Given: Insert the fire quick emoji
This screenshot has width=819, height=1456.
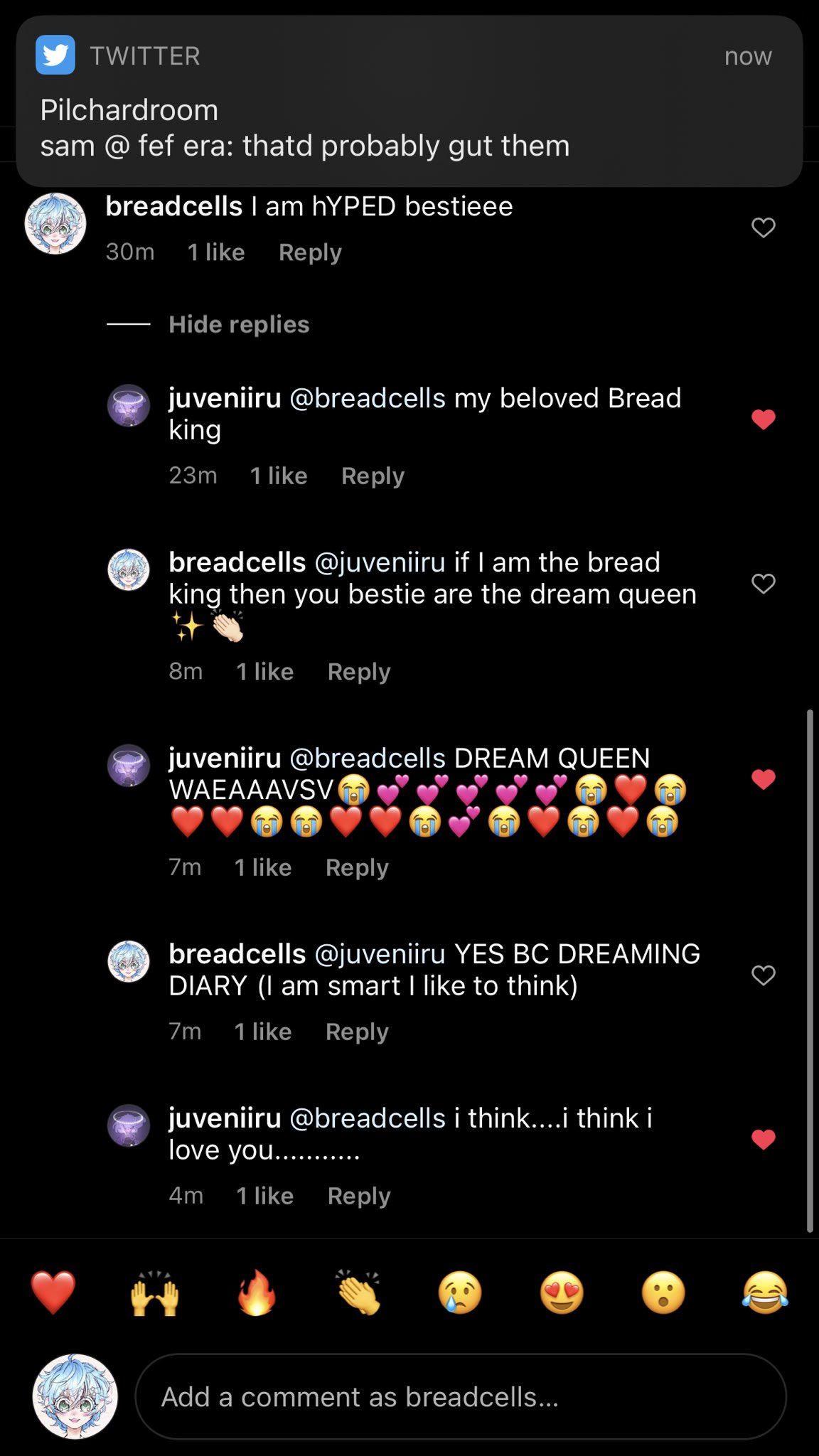Looking at the screenshot, I should pos(257,1292).
